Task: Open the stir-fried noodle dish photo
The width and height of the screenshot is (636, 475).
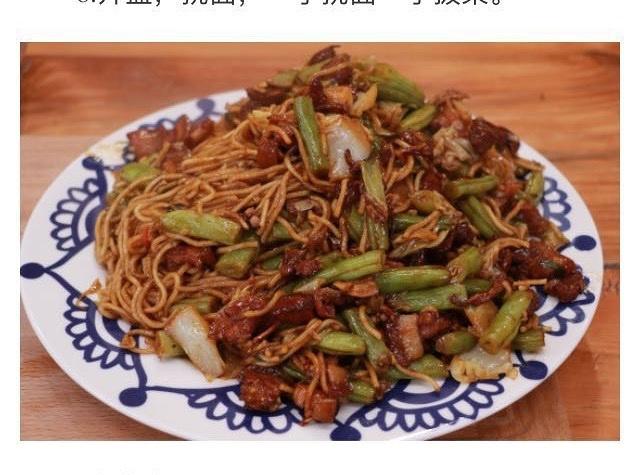Action: click(x=319, y=241)
